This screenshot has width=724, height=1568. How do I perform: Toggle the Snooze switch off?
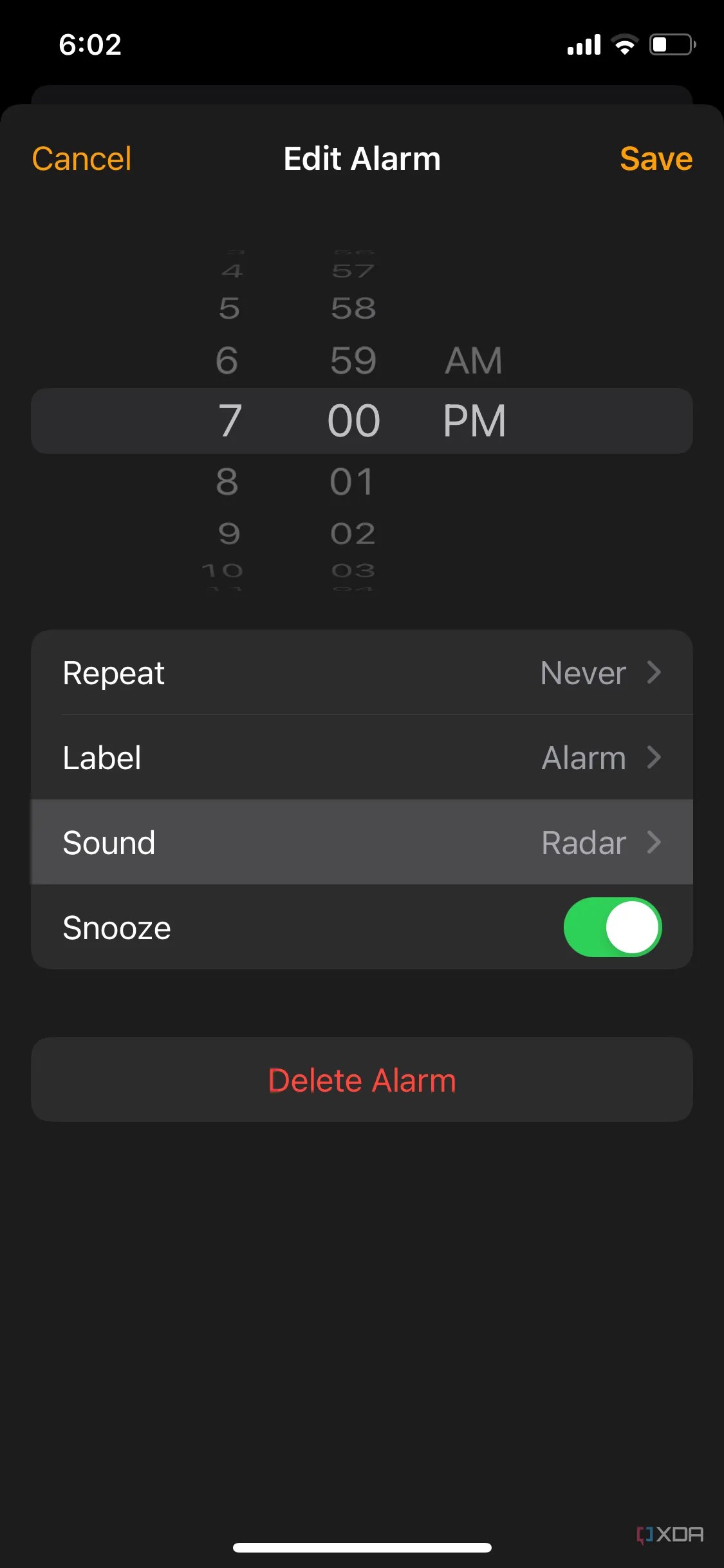point(611,927)
